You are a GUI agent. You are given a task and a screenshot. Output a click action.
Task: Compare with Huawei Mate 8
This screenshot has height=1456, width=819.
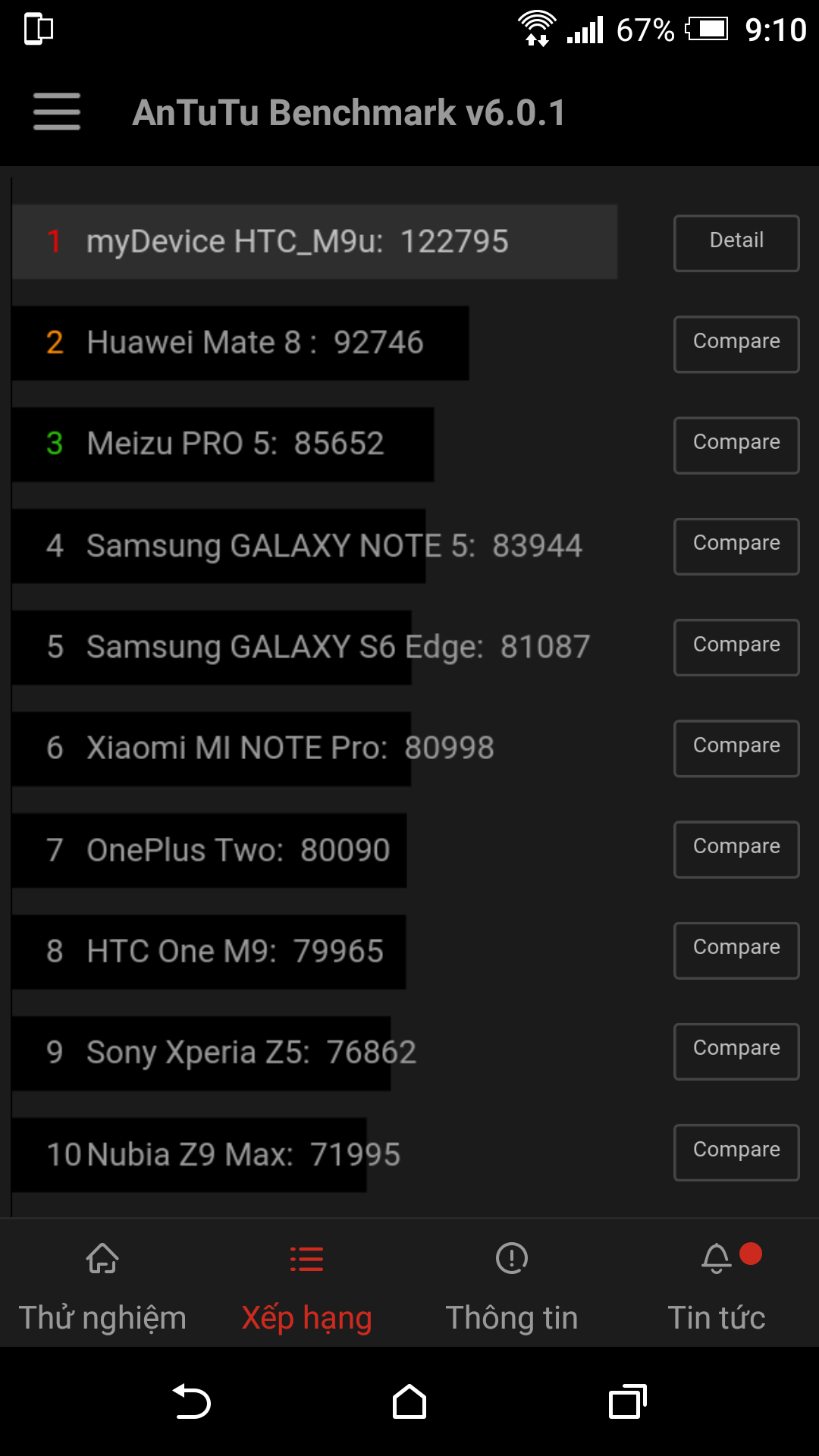(736, 344)
